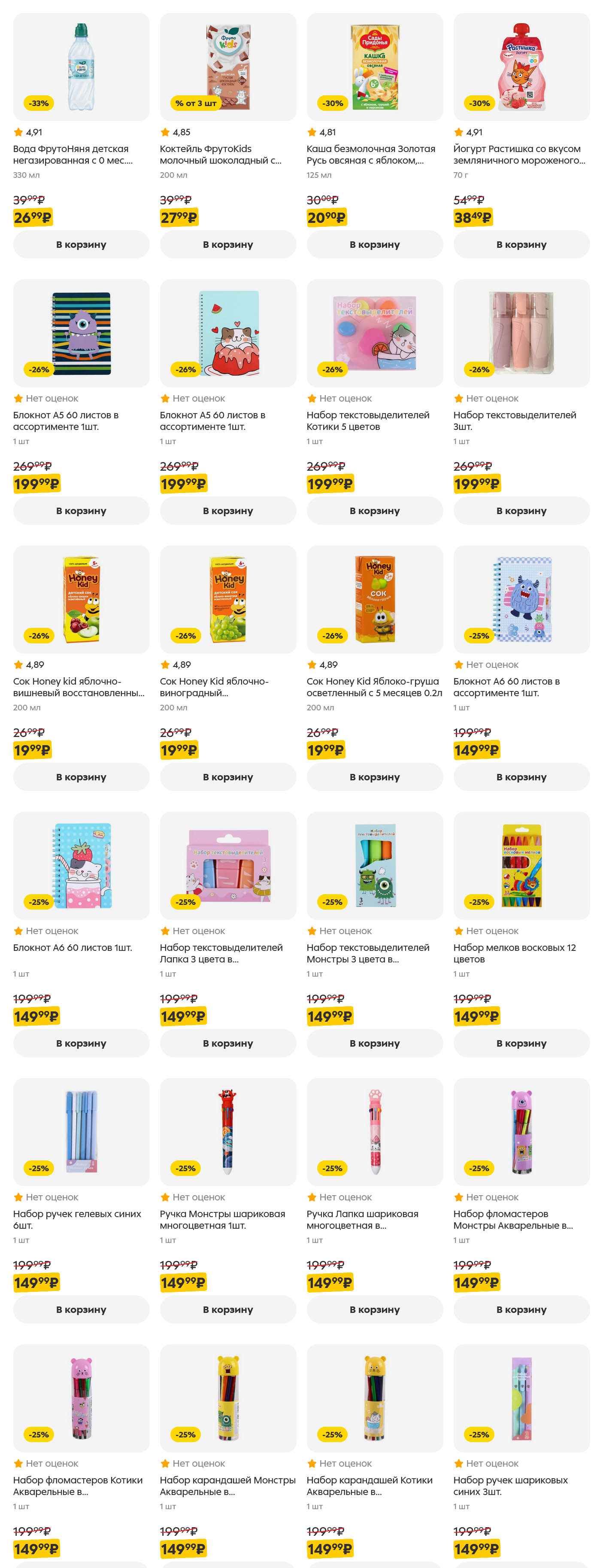Add Honey Kid яблочно-виноградный juice to cart

point(227,776)
